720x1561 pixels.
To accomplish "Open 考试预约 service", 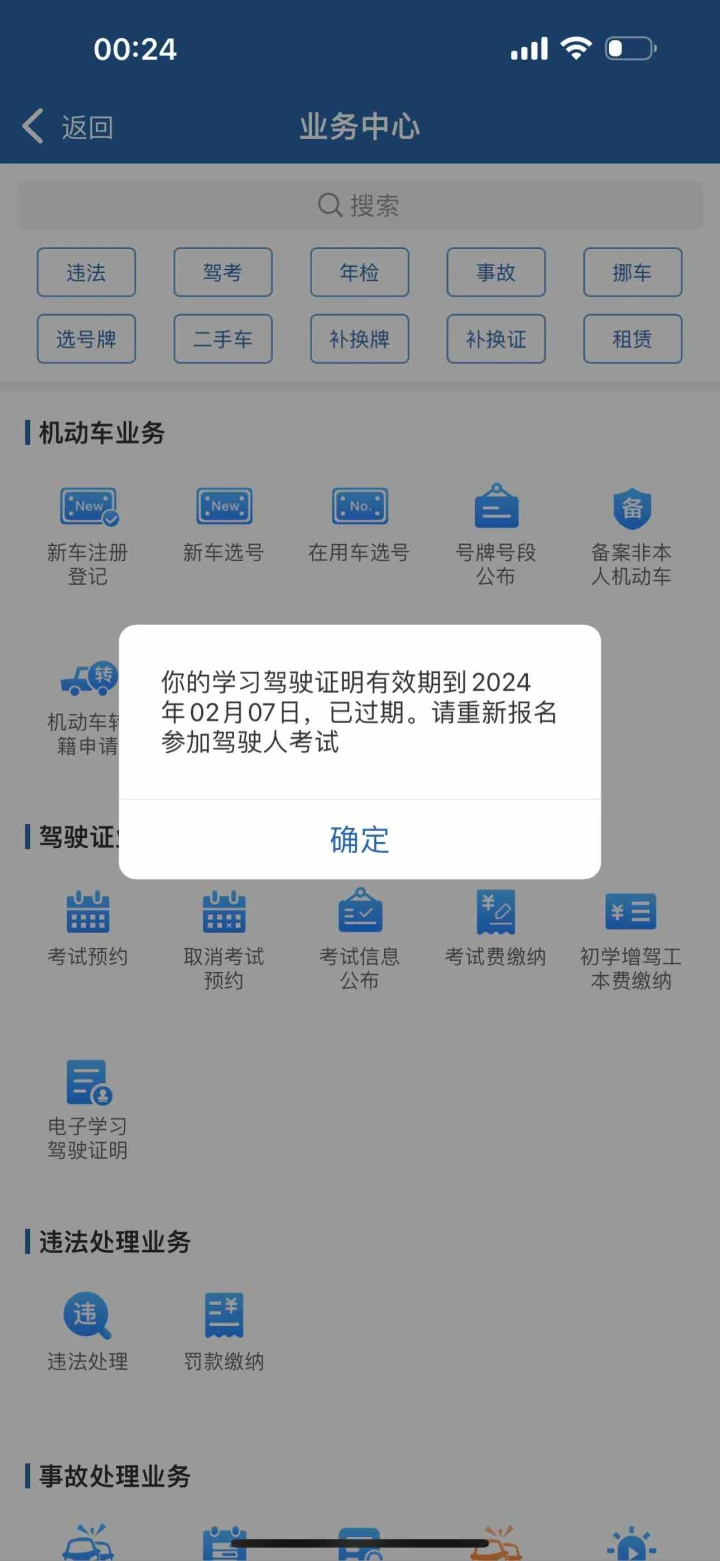I will pyautogui.click(x=88, y=928).
